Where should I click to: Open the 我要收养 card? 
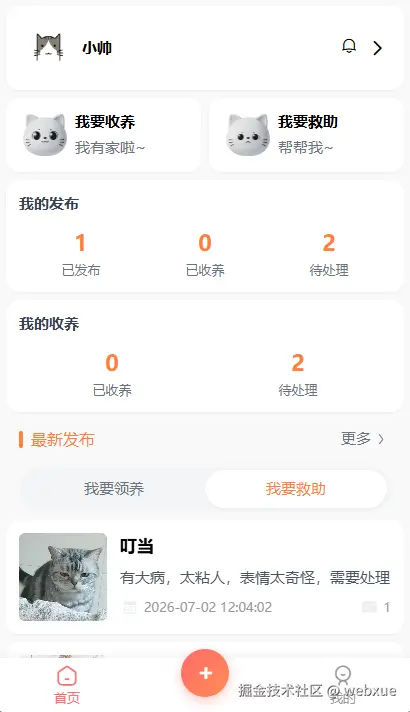pos(104,135)
